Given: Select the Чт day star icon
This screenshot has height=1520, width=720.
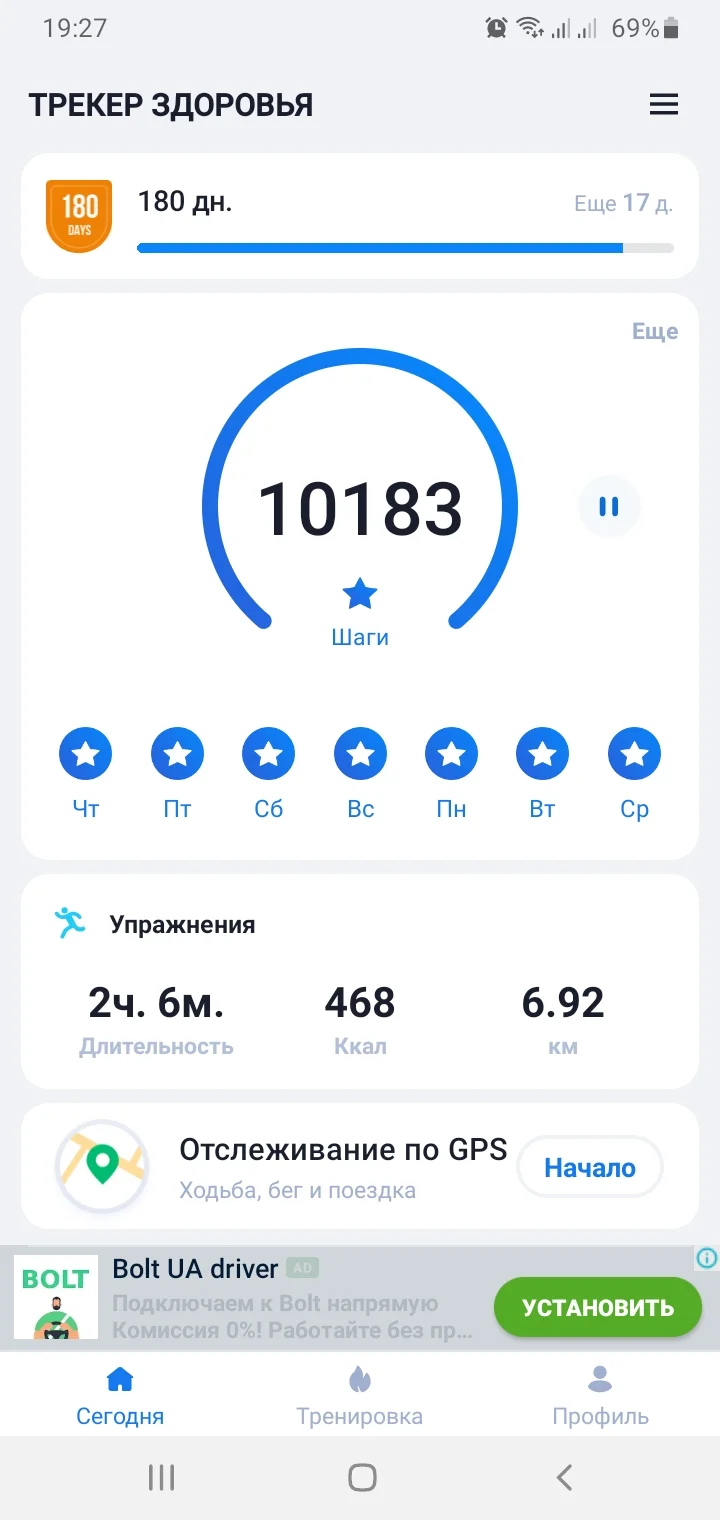Looking at the screenshot, I should point(86,753).
